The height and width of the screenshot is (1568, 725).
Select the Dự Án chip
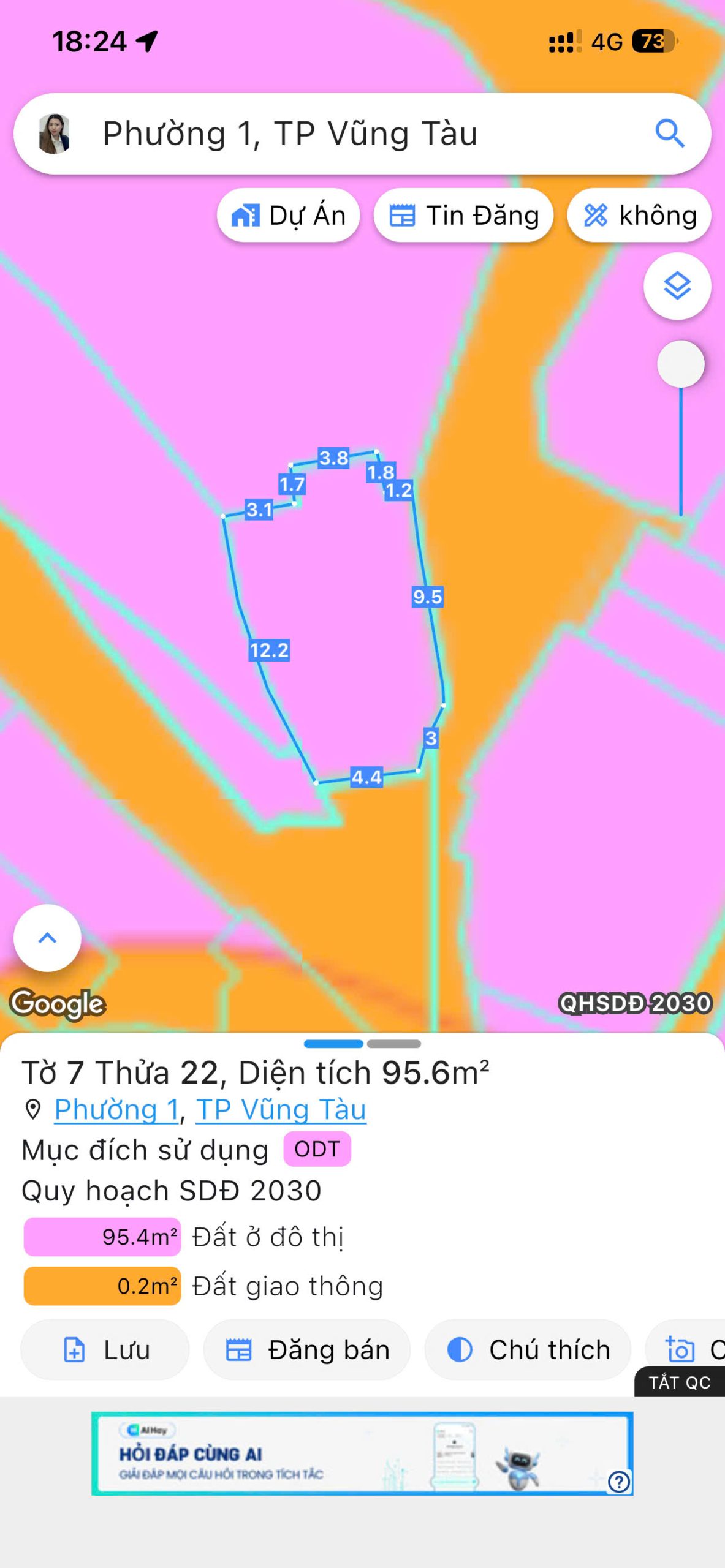(x=288, y=216)
